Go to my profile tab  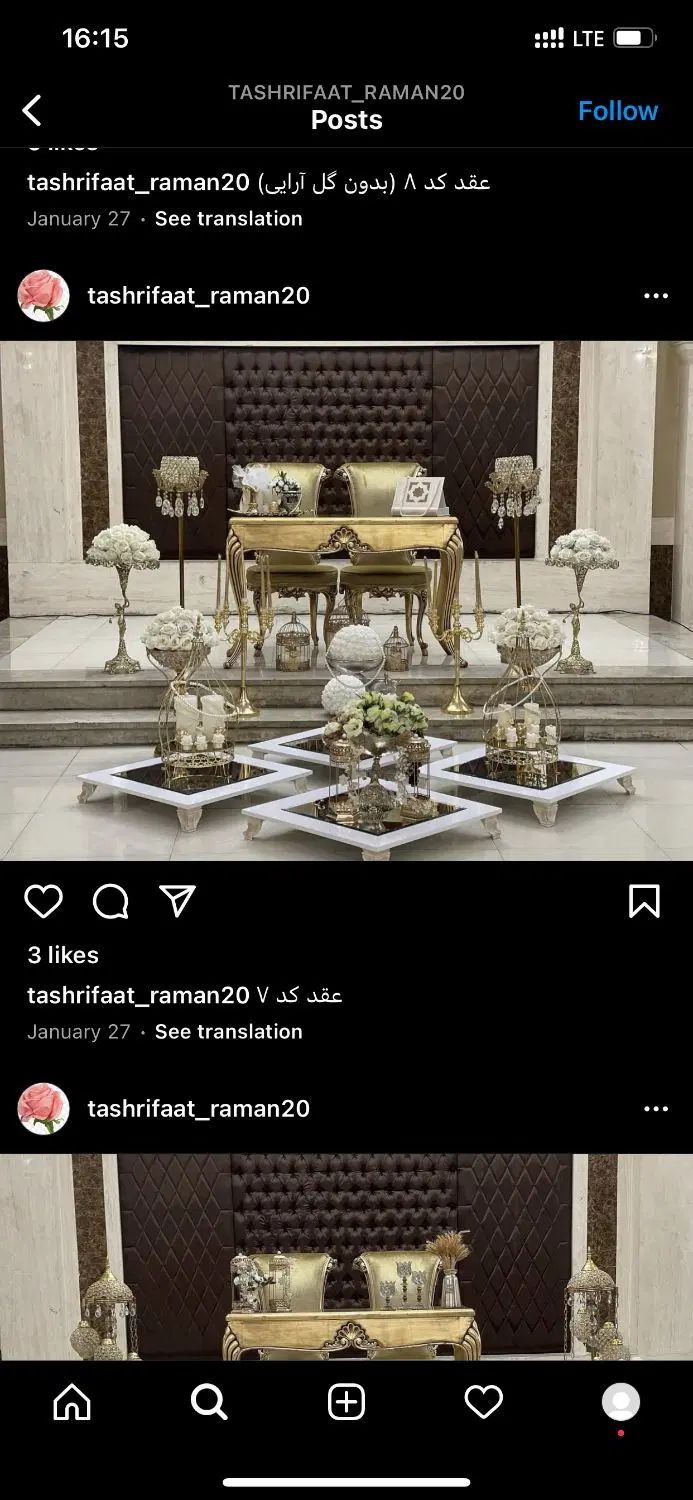[620, 1402]
